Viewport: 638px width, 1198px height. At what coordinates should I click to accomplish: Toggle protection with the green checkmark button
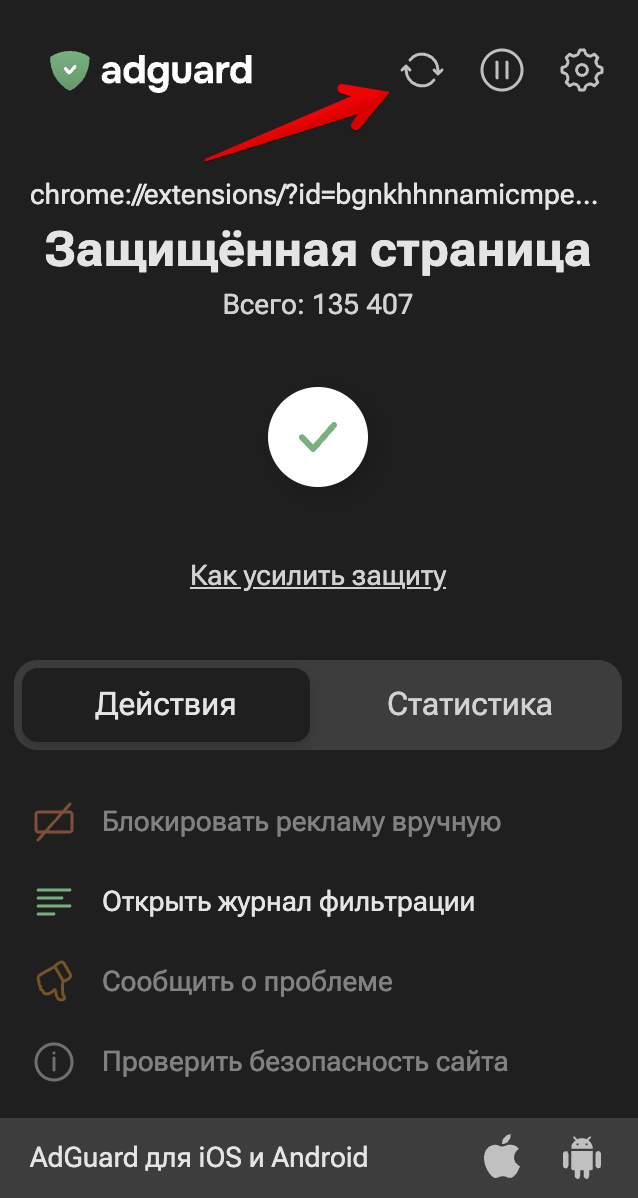pyautogui.click(x=318, y=437)
